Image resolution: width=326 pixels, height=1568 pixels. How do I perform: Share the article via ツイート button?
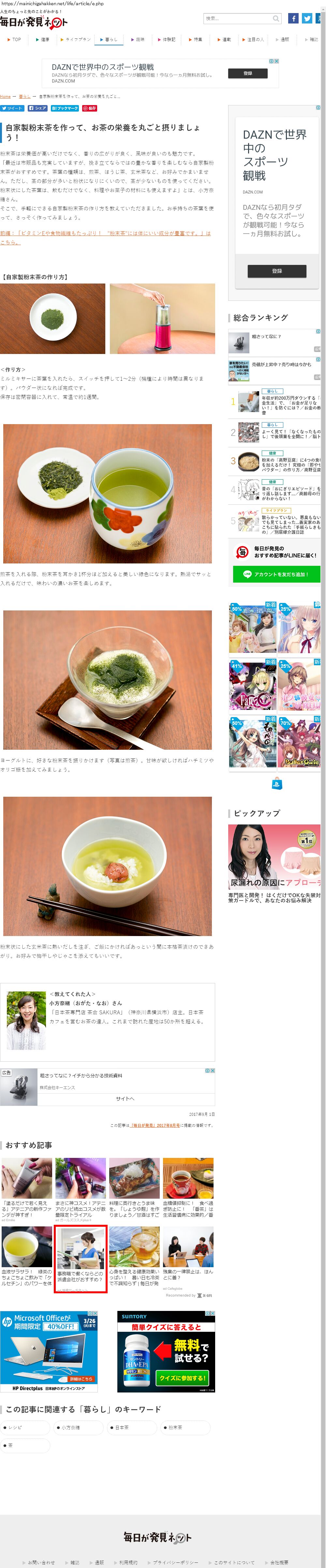coord(12,108)
